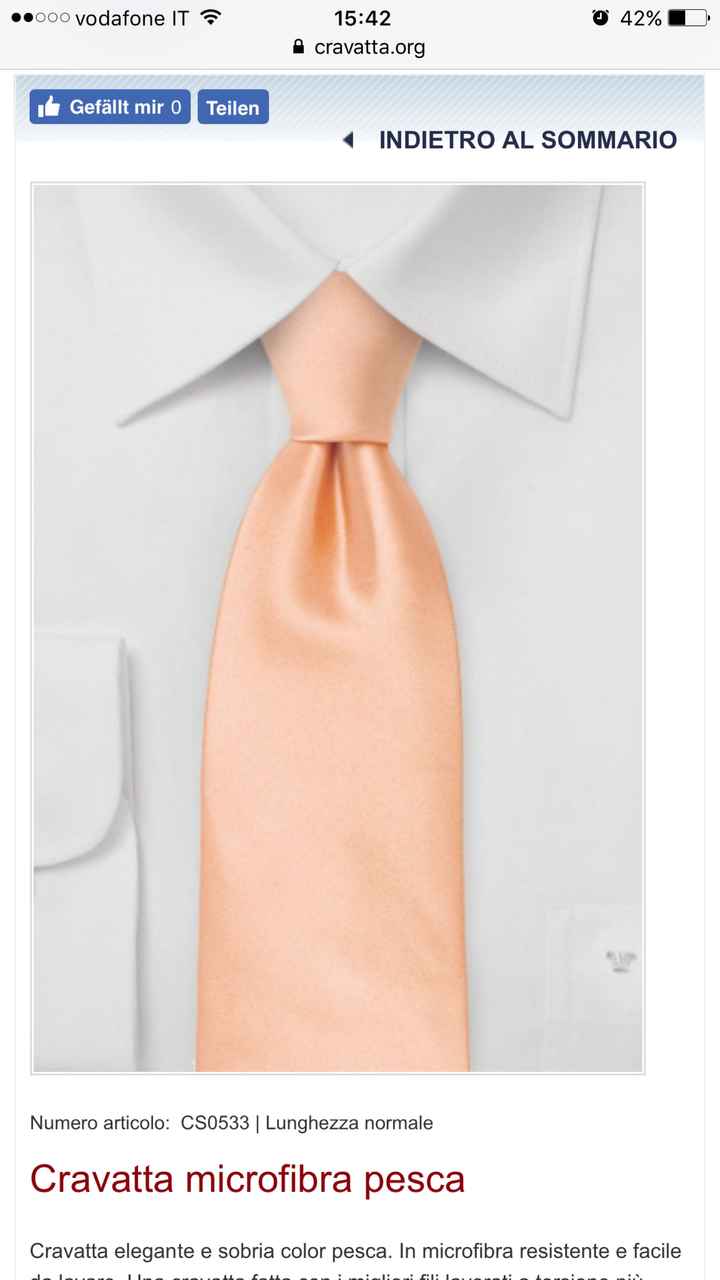The width and height of the screenshot is (720, 1280).
Task: Open the peach tie product image
Action: point(337,628)
